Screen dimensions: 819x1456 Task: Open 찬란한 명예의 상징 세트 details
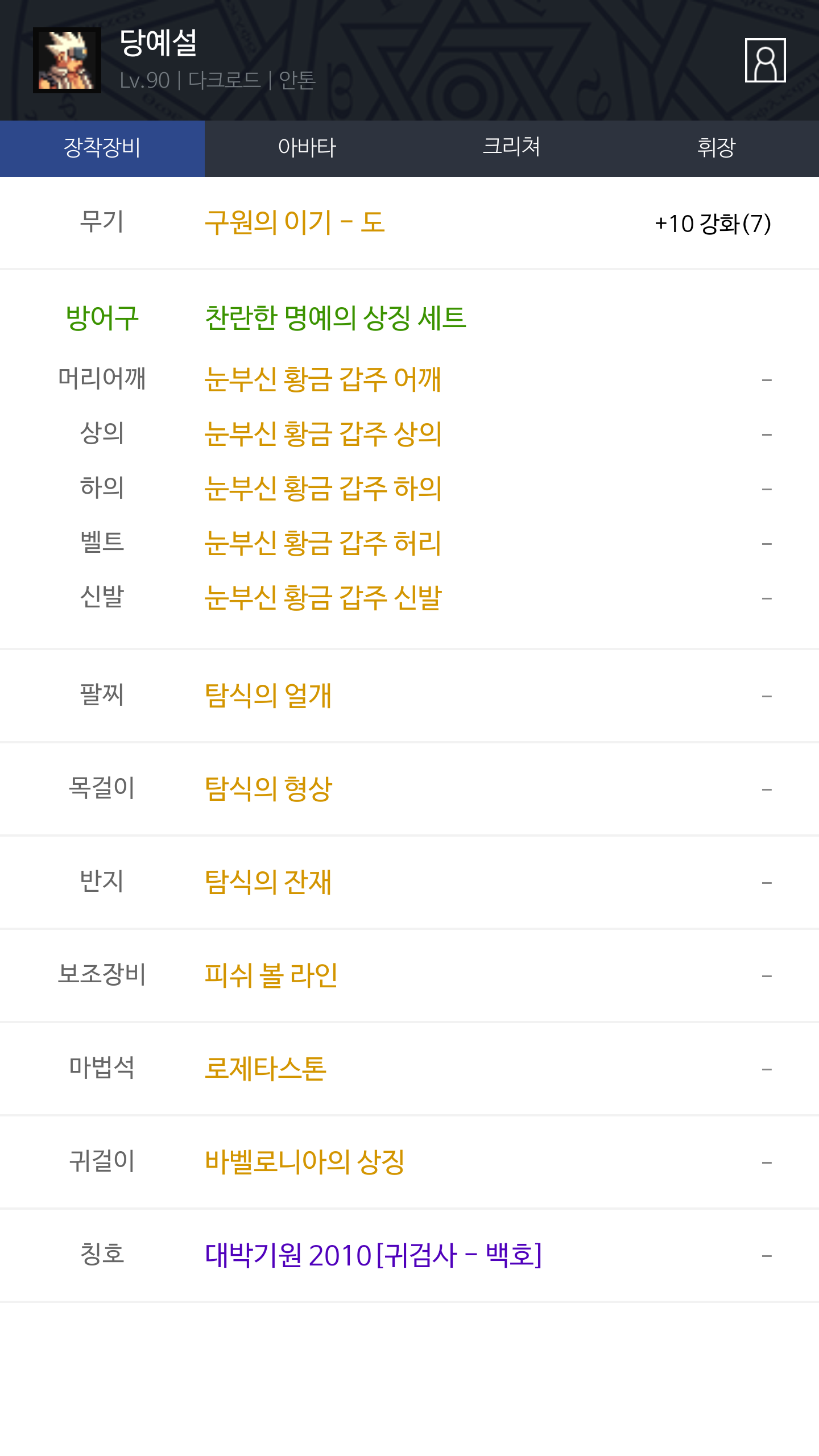[x=336, y=318]
